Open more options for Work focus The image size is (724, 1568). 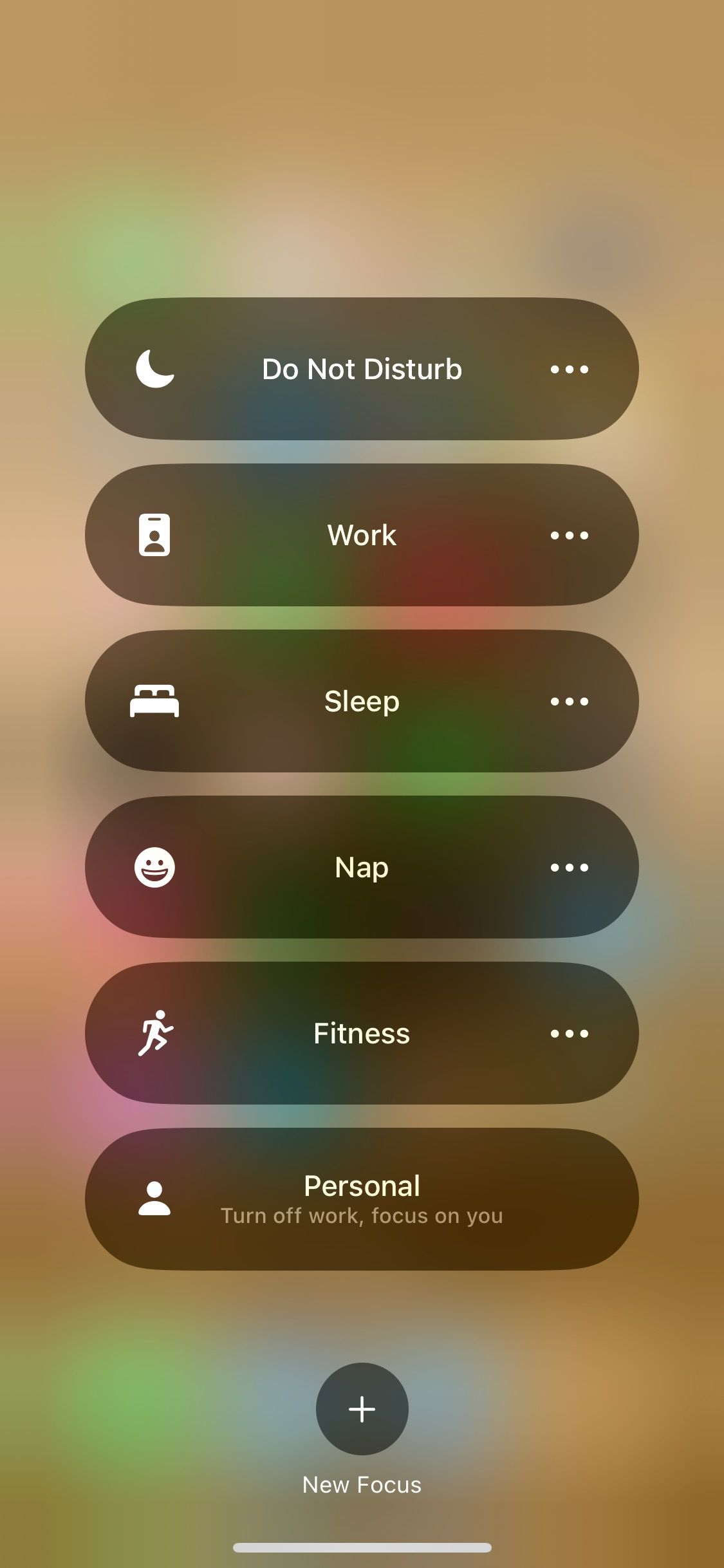[x=570, y=535]
